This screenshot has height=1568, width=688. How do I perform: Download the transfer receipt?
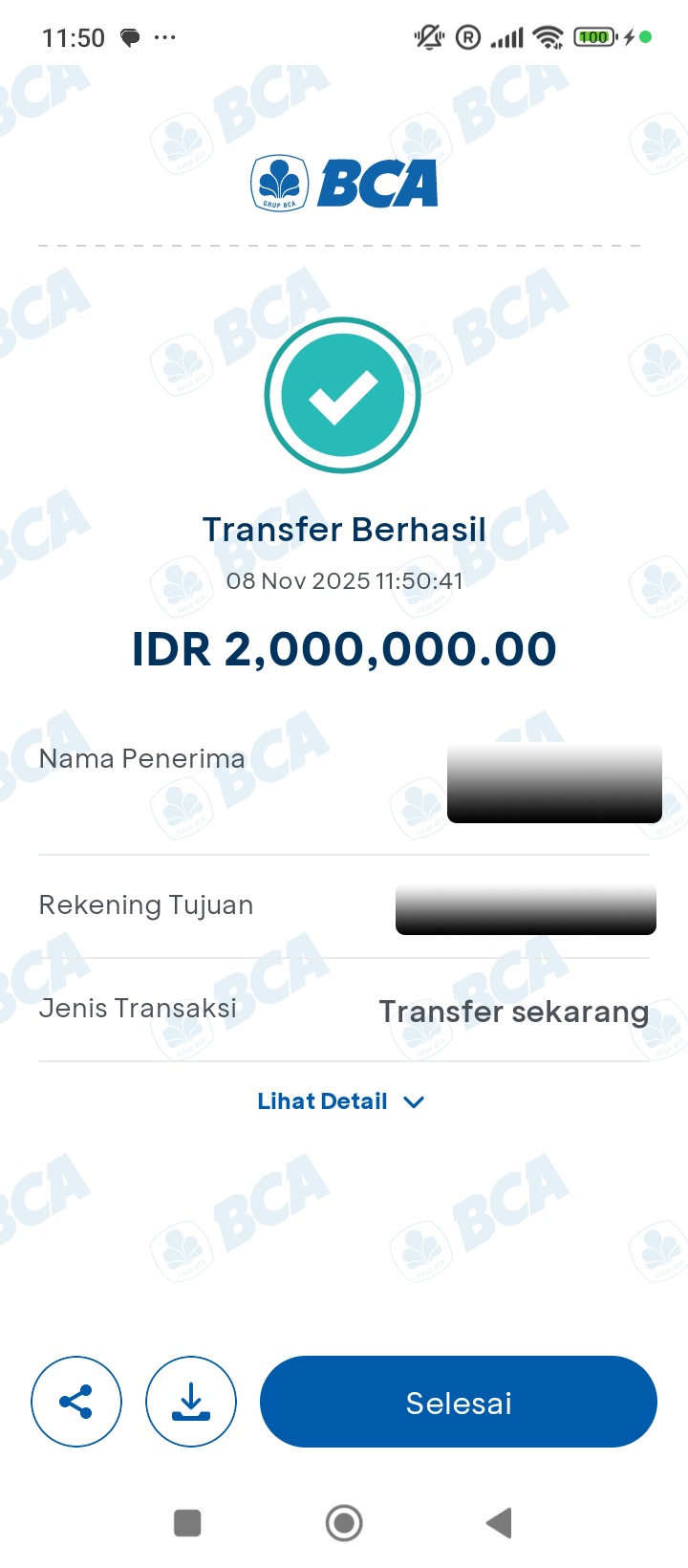coord(191,1402)
